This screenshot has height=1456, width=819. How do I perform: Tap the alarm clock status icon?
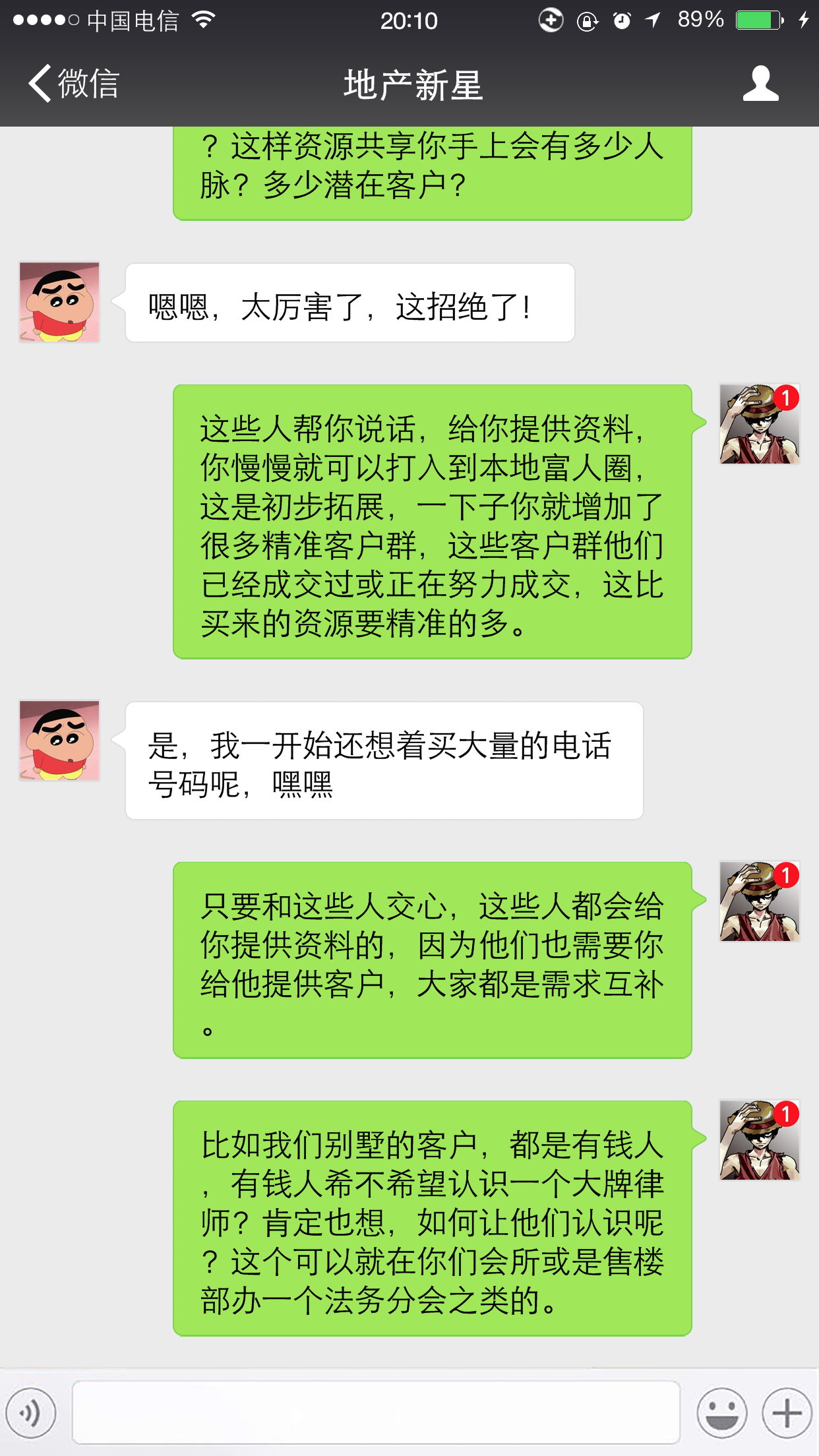(621, 20)
